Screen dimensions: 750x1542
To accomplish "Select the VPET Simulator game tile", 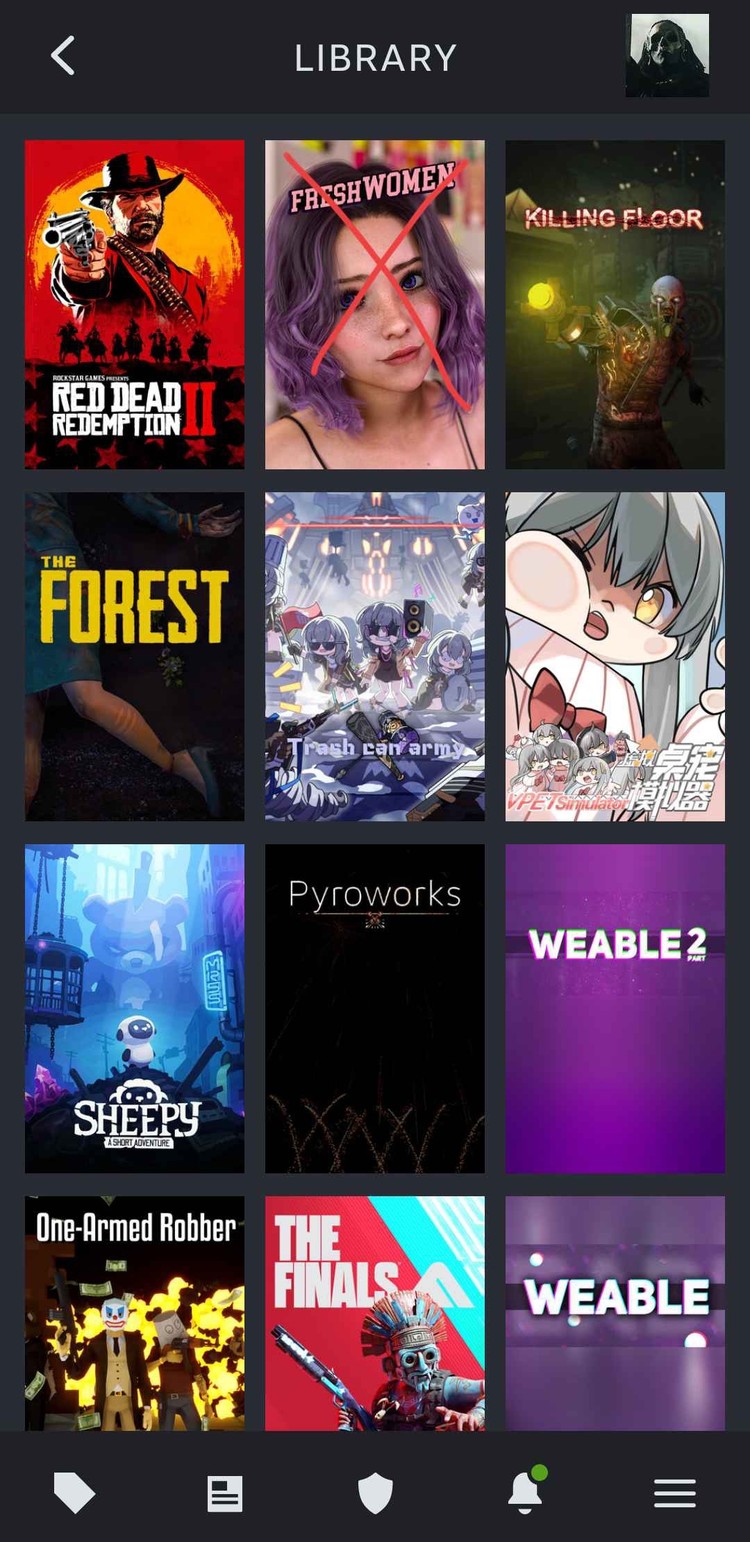I will 614,656.
